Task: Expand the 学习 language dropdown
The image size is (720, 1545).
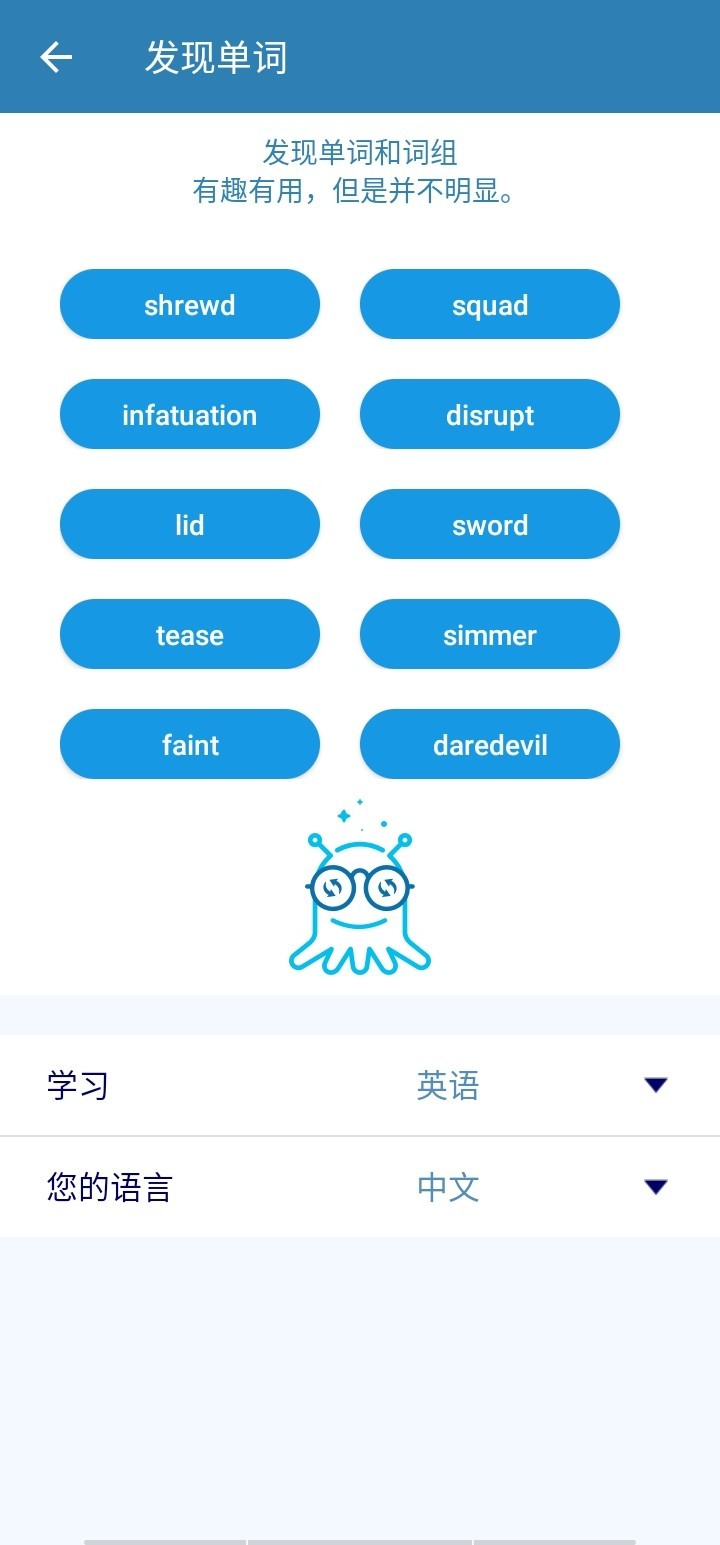Action: tap(655, 1085)
